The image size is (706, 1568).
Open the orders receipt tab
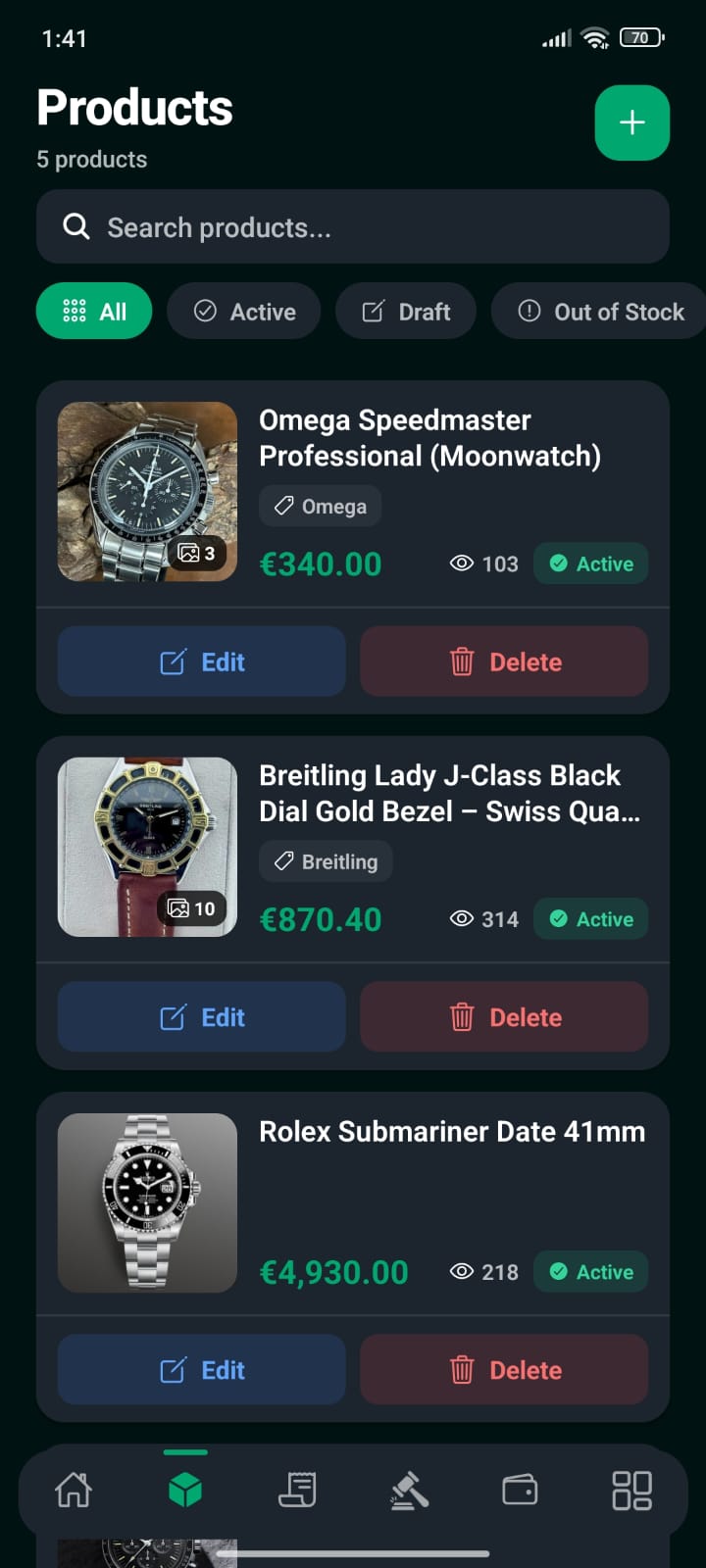[x=296, y=1491]
